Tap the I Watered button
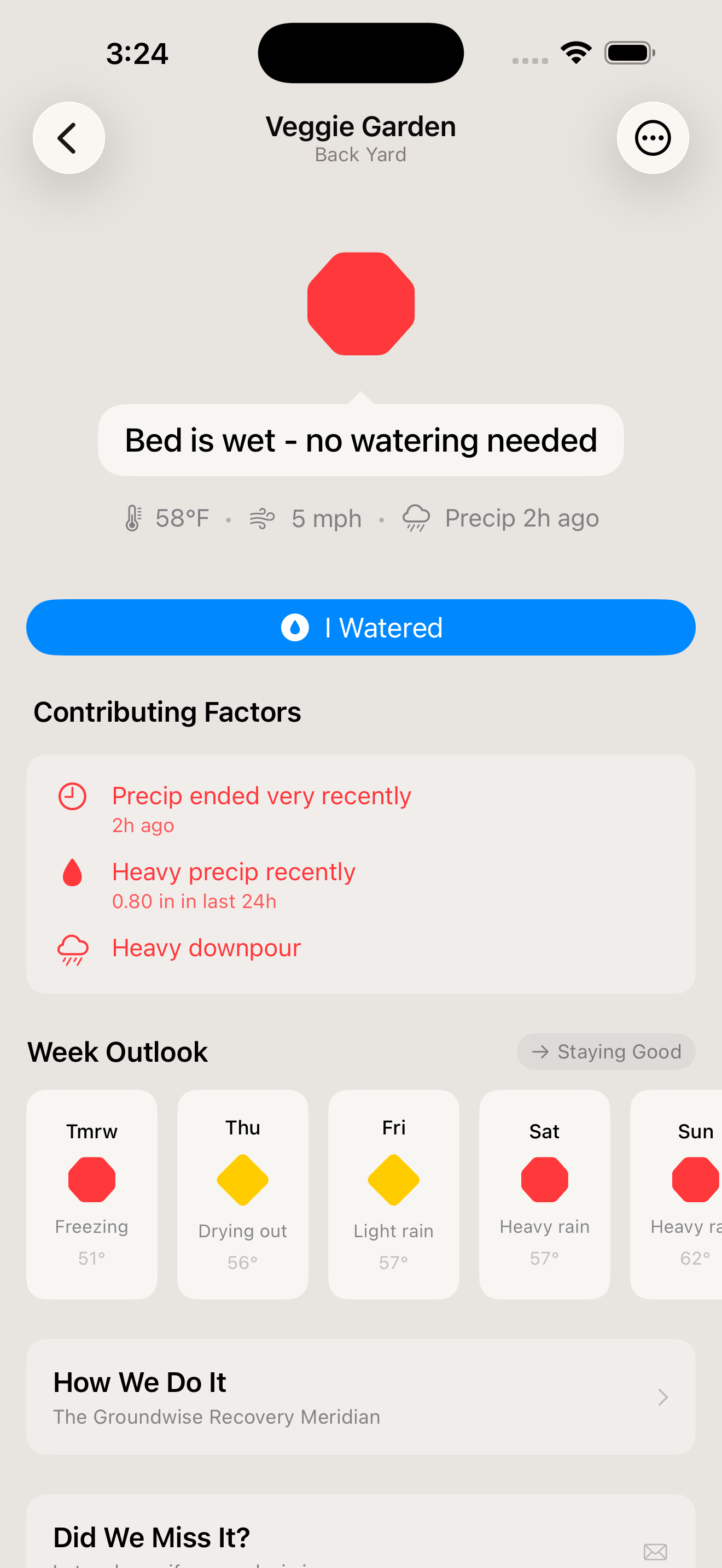 360,628
